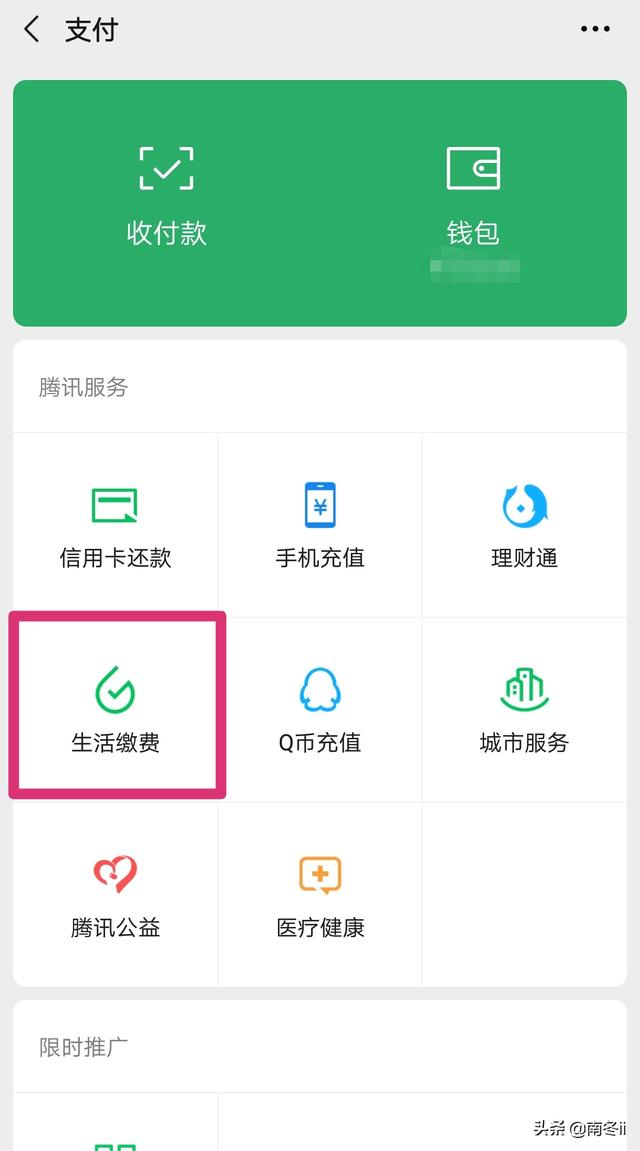The width and height of the screenshot is (640, 1151).
Task: Open the 钱包 wallet
Action: click(x=473, y=197)
